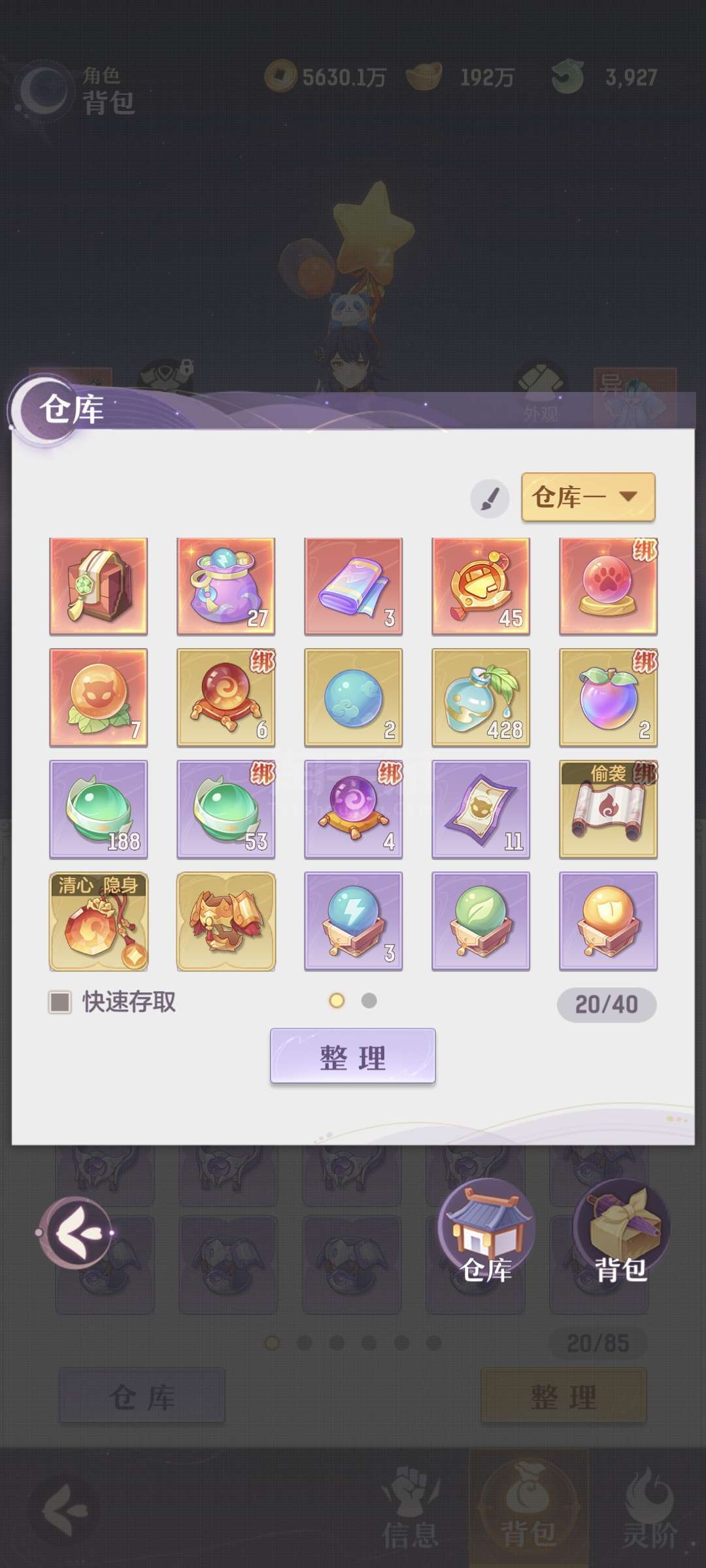Screen dimensions: 706x1568
Task: Select the purple bag item with 27
Action: 226,586
